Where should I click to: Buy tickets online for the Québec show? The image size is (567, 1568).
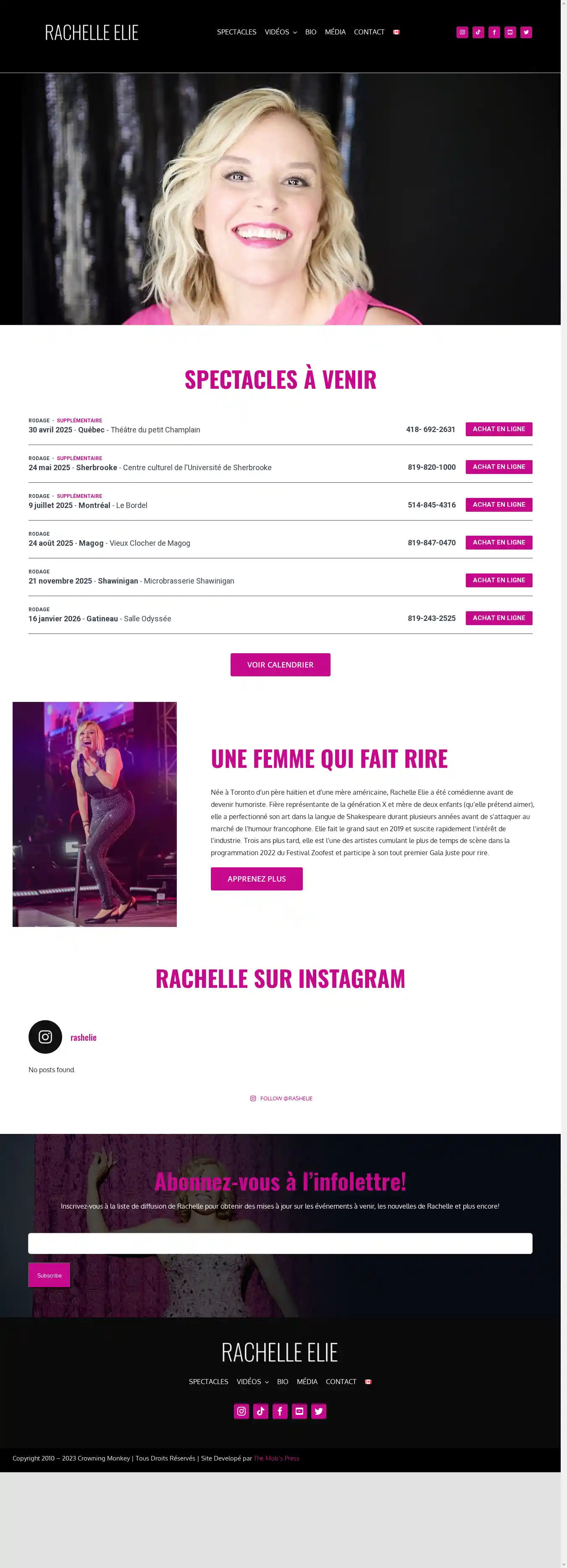(499, 429)
